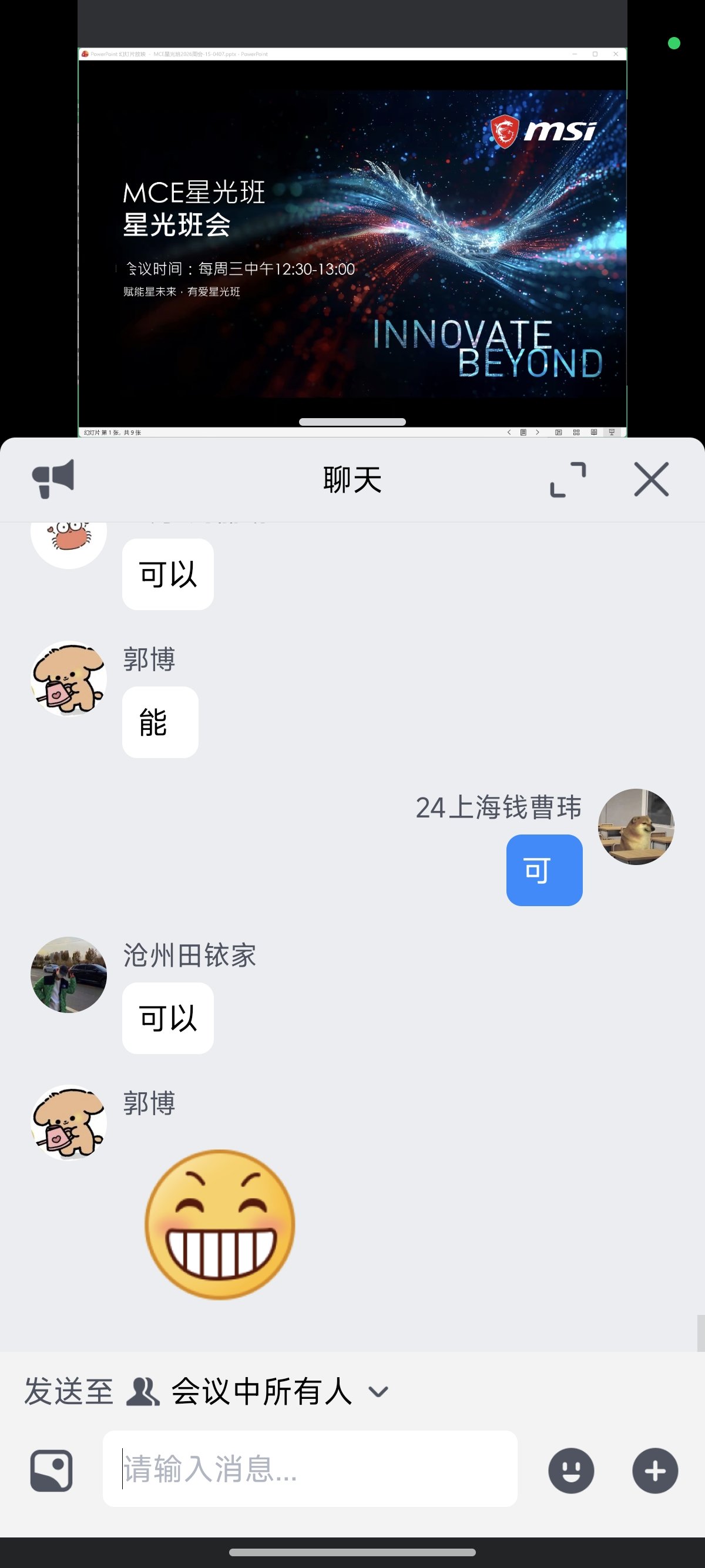Open the announcement megaphone in chat panel
This screenshot has width=705, height=1568.
[53, 479]
